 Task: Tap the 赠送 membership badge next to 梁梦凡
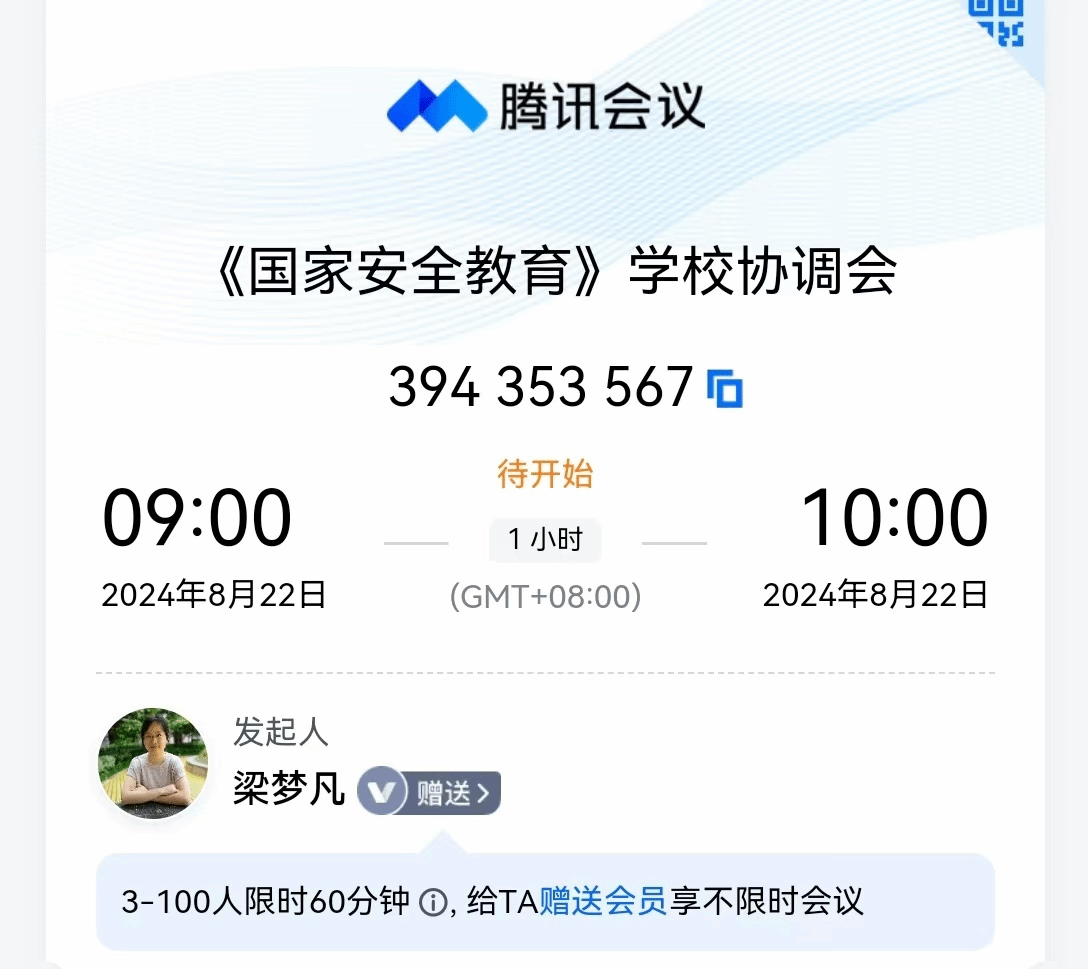[430, 793]
